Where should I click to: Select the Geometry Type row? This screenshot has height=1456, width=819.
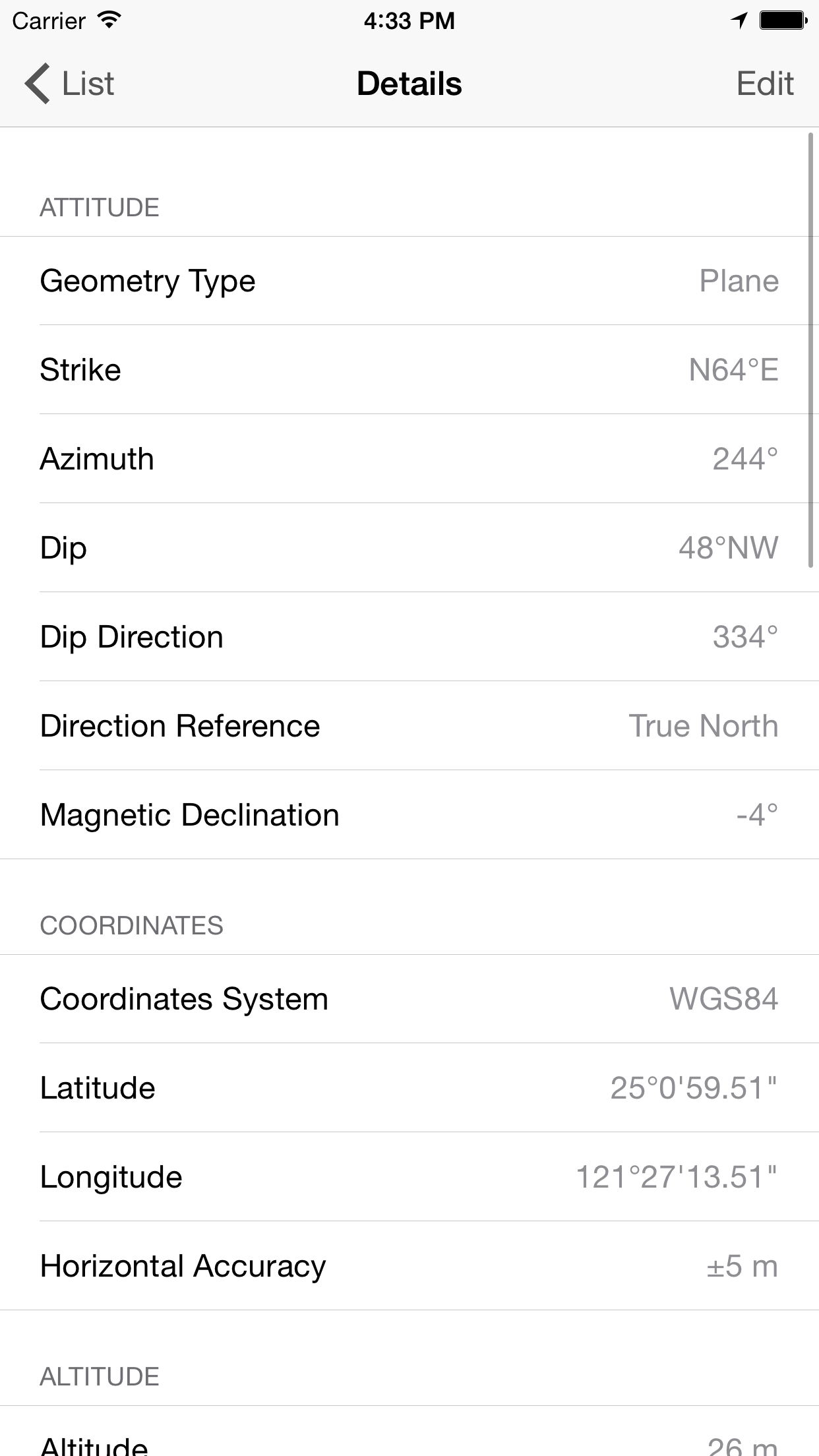[x=409, y=280]
